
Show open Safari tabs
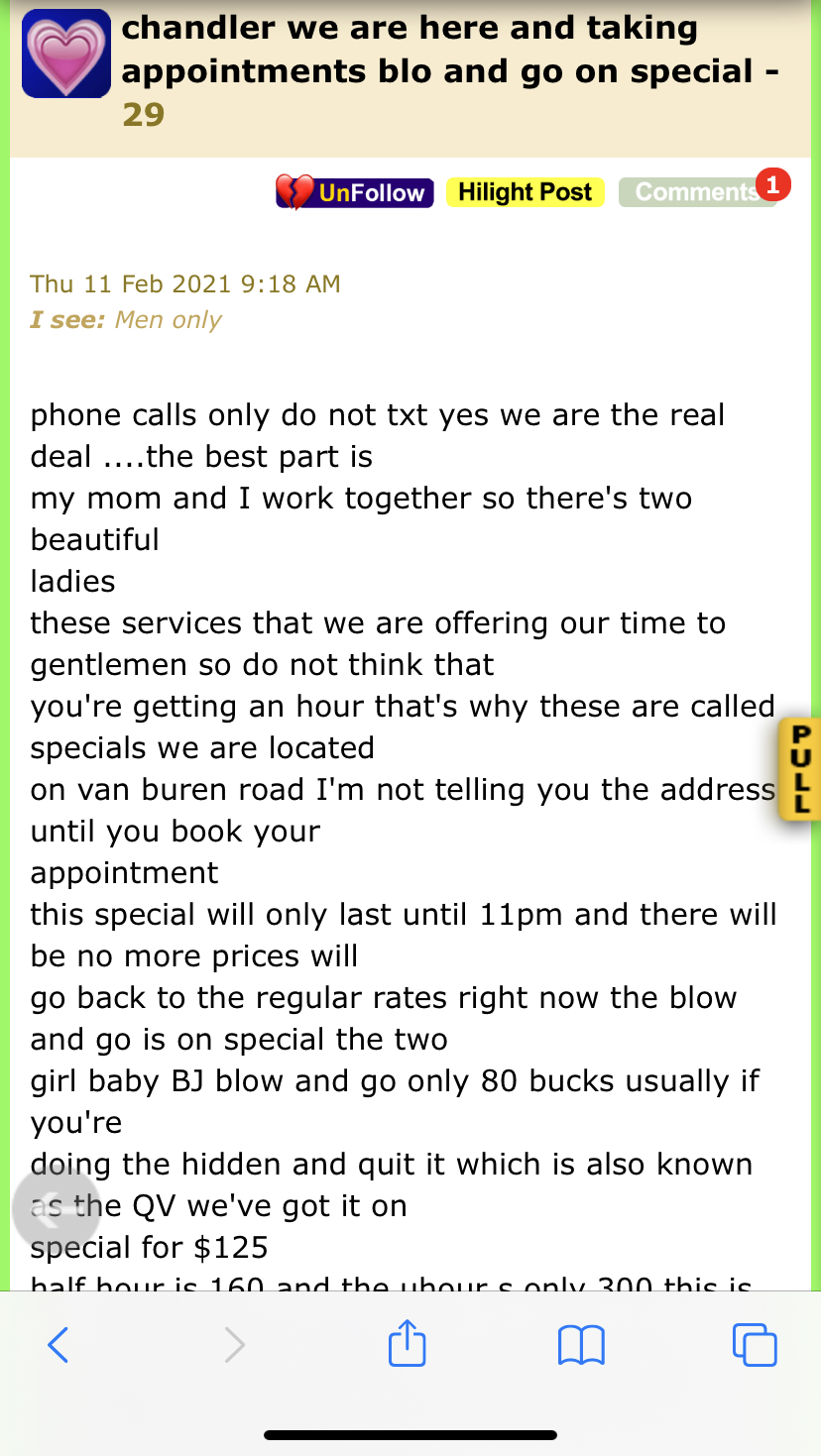(755, 1345)
